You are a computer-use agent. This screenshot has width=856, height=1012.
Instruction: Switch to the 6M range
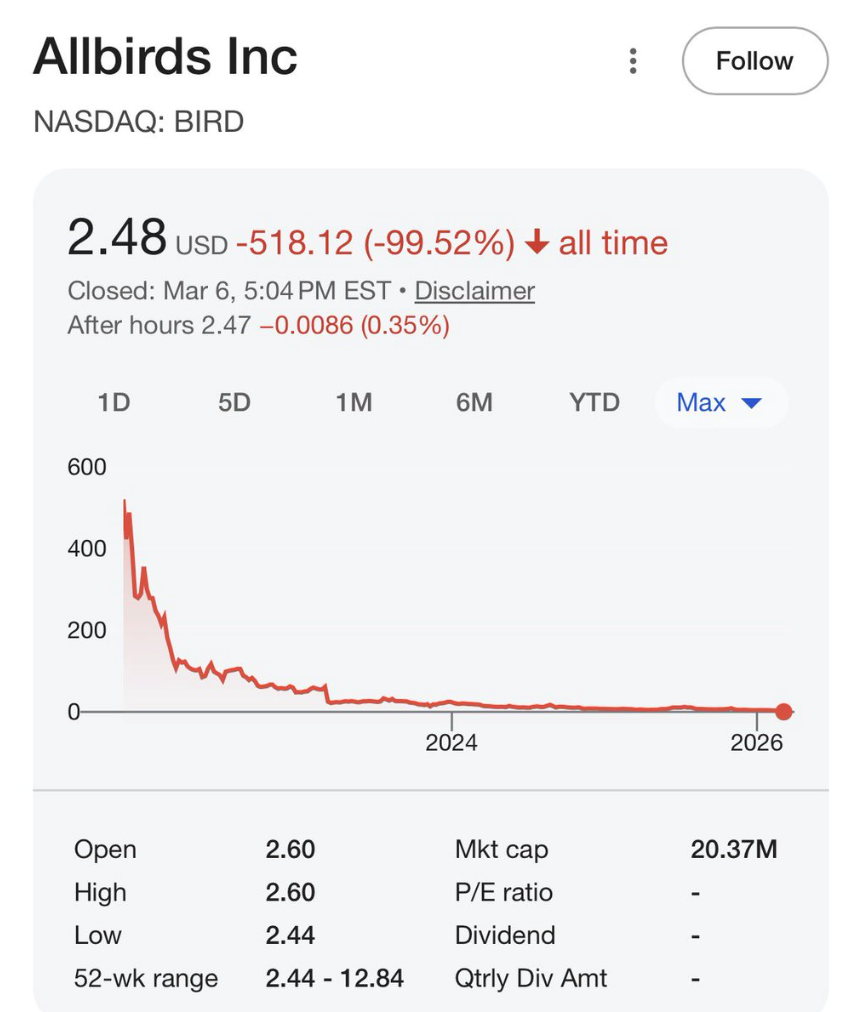coord(474,403)
